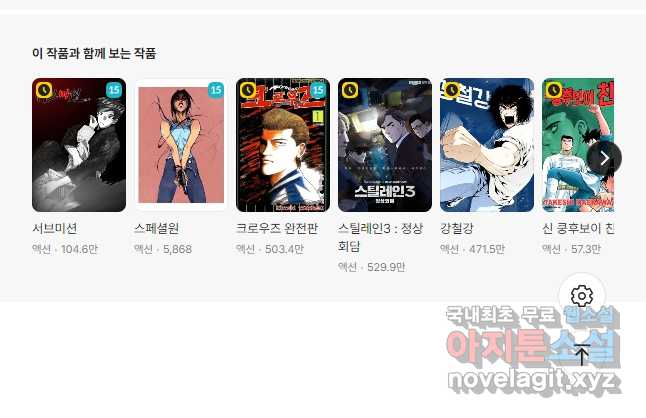Open 크로우즈 완전판 comic card

[x=282, y=145]
